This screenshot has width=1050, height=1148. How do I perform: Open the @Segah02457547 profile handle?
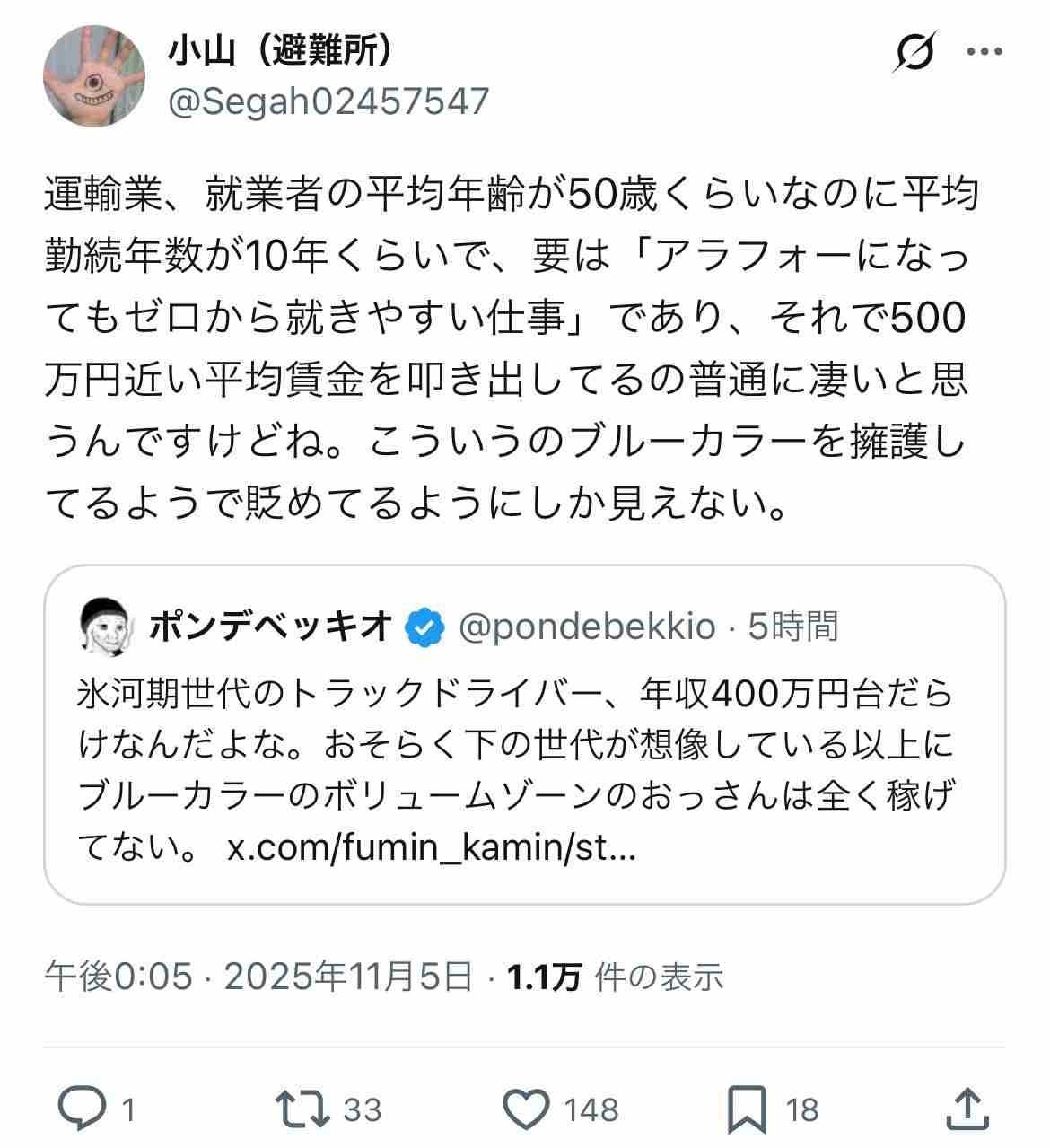tap(328, 101)
